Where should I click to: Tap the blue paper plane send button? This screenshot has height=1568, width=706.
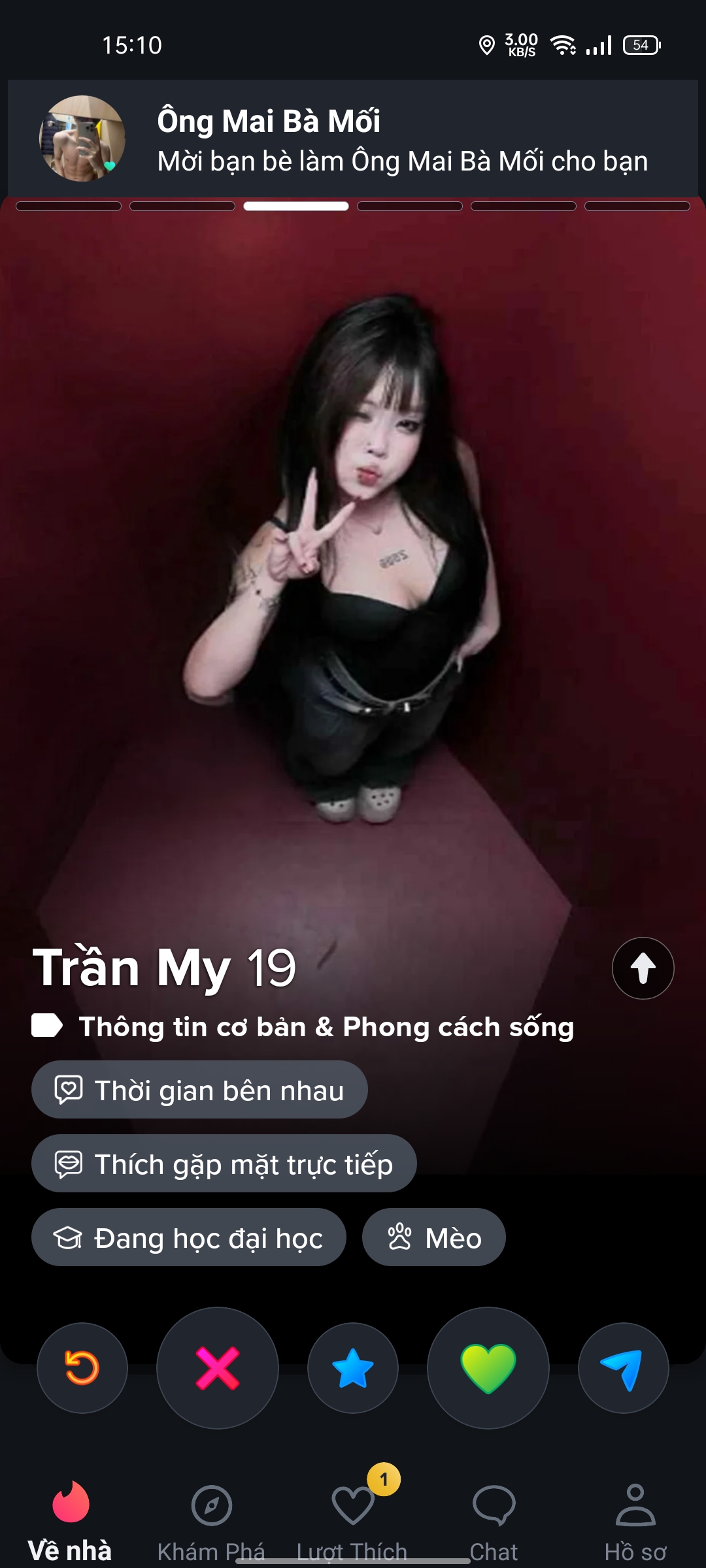[x=623, y=1368]
